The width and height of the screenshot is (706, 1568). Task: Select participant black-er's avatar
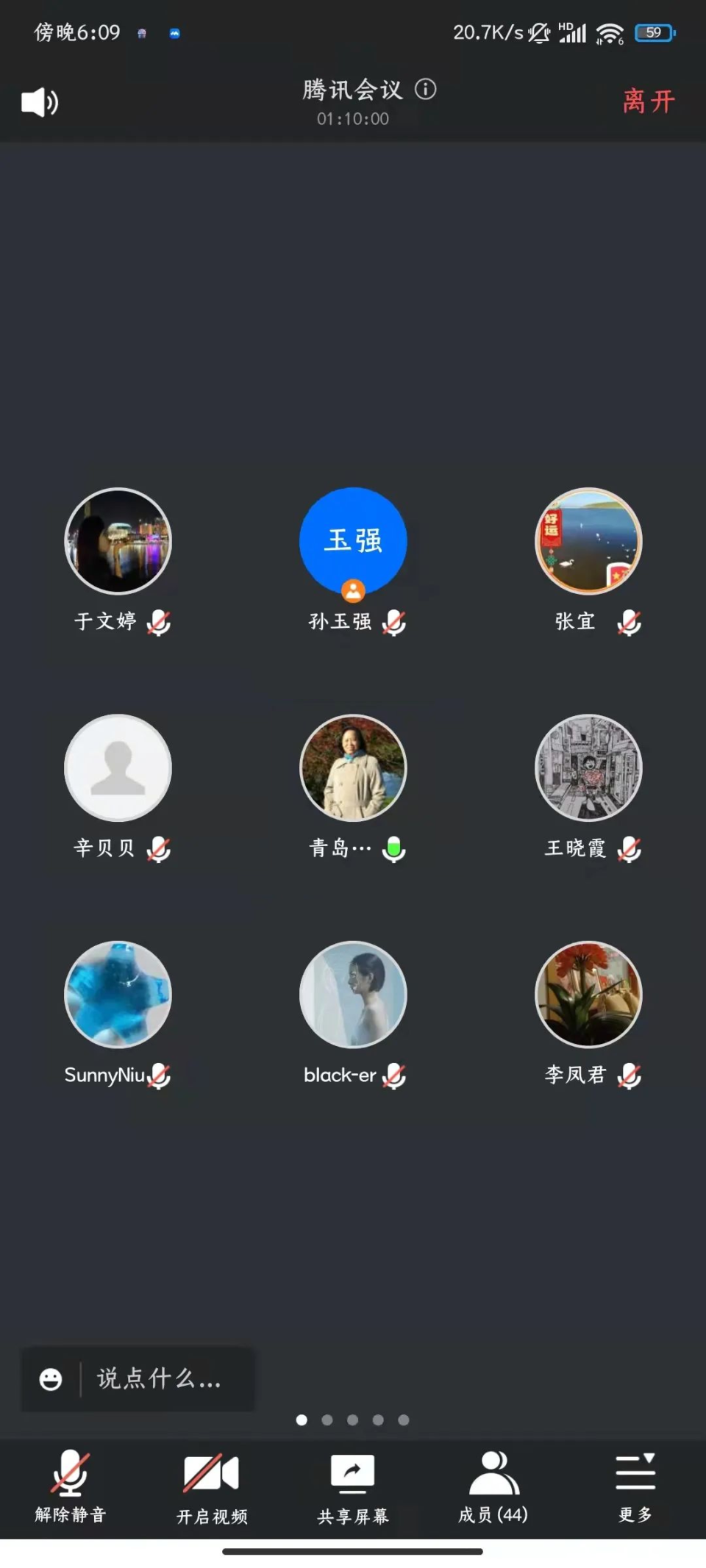[x=353, y=994]
